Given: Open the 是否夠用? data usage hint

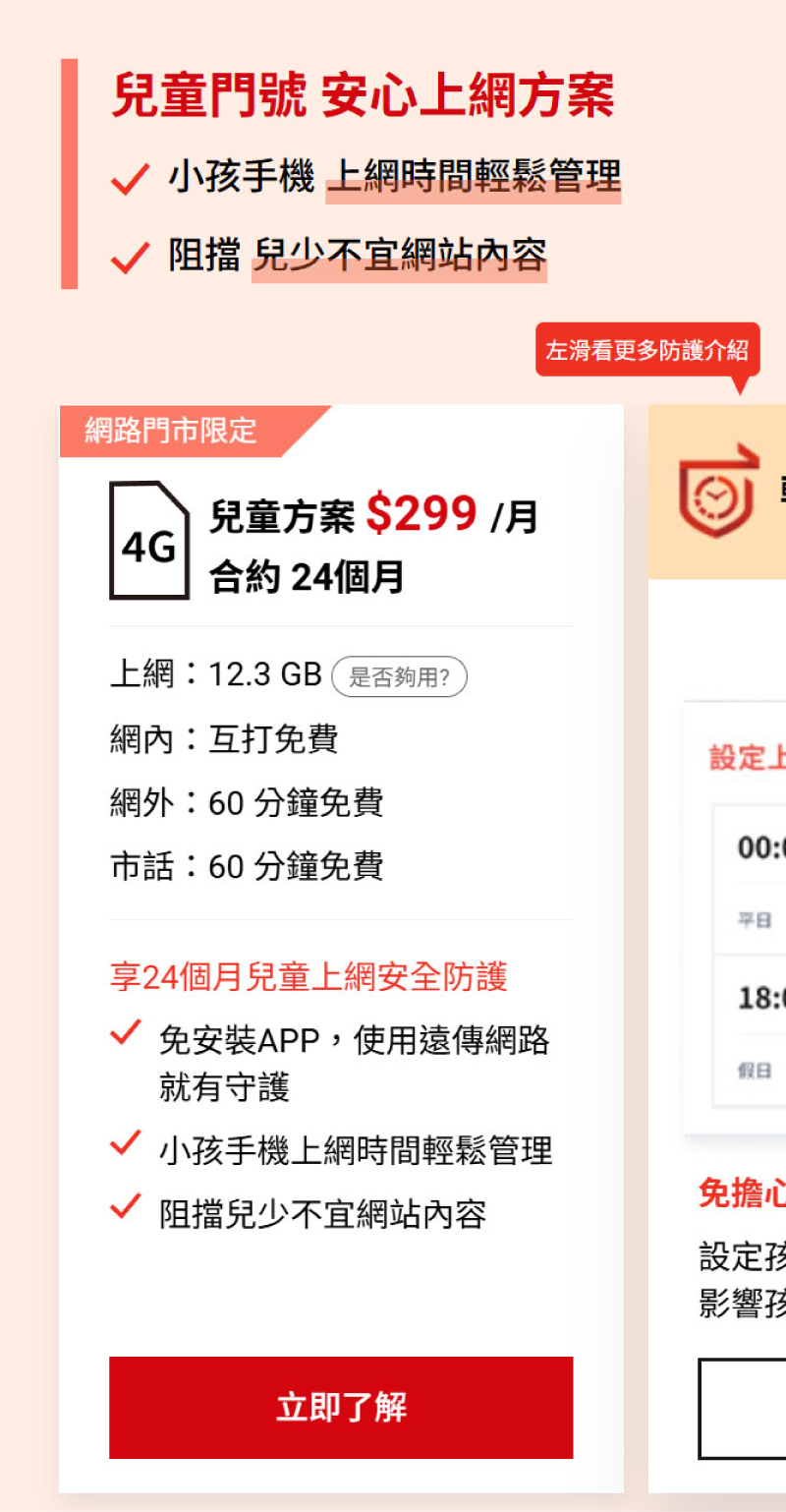Looking at the screenshot, I should (x=399, y=676).
